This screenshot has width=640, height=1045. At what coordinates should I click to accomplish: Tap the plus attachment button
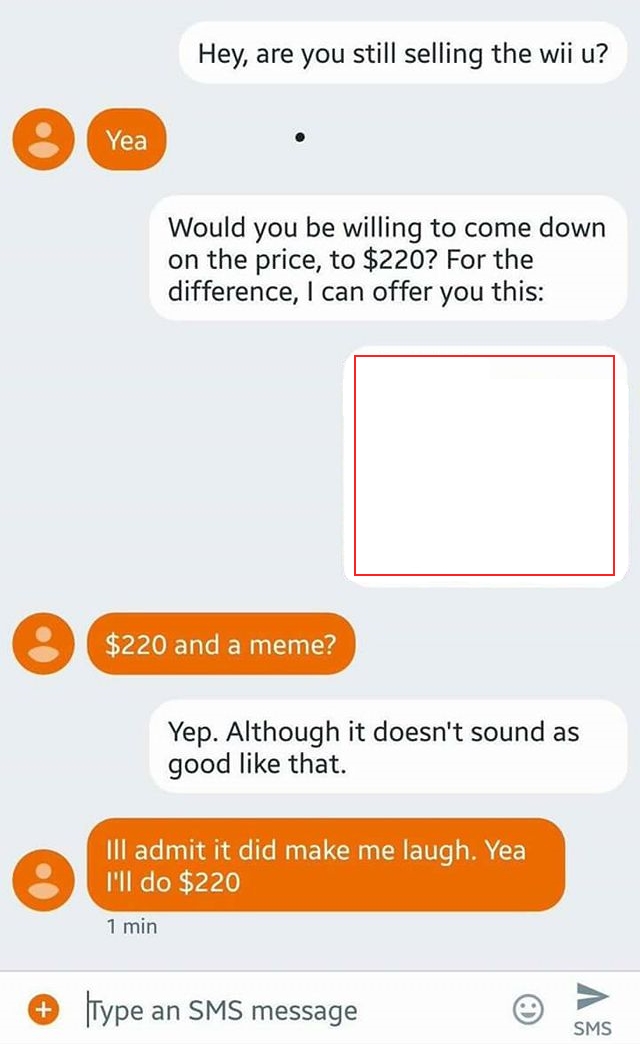point(43,1009)
